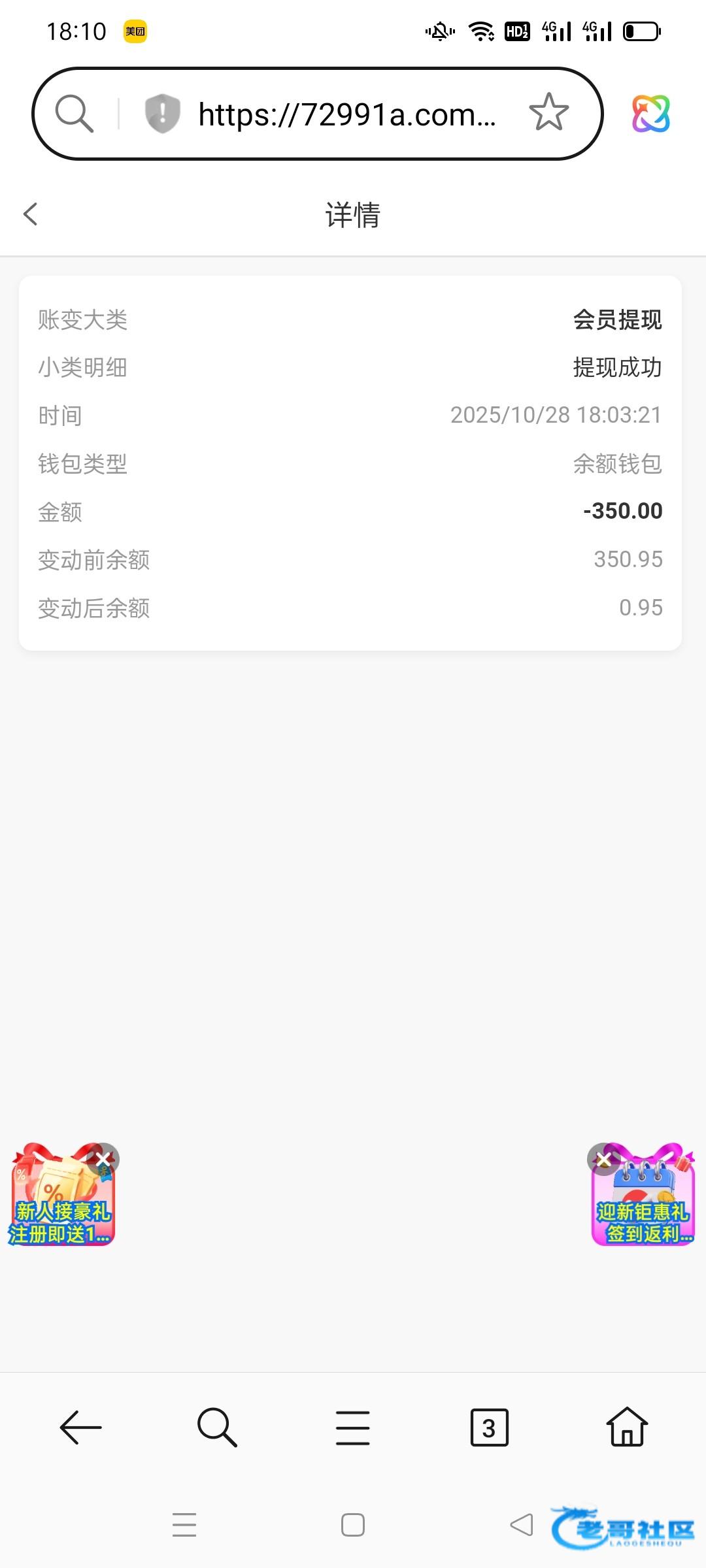Open the site security shield info

click(x=162, y=114)
